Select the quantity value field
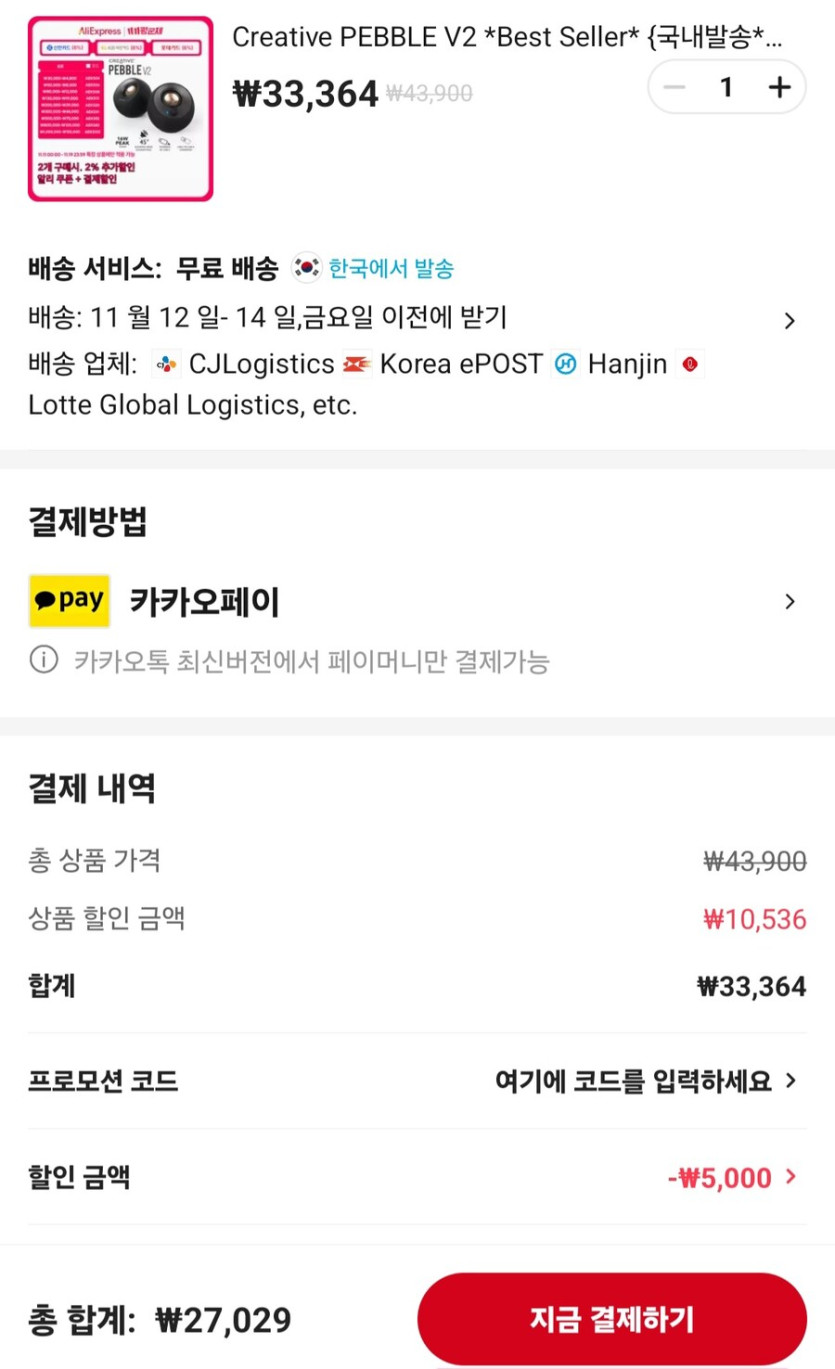The height and width of the screenshot is (1369, 835). pos(726,88)
